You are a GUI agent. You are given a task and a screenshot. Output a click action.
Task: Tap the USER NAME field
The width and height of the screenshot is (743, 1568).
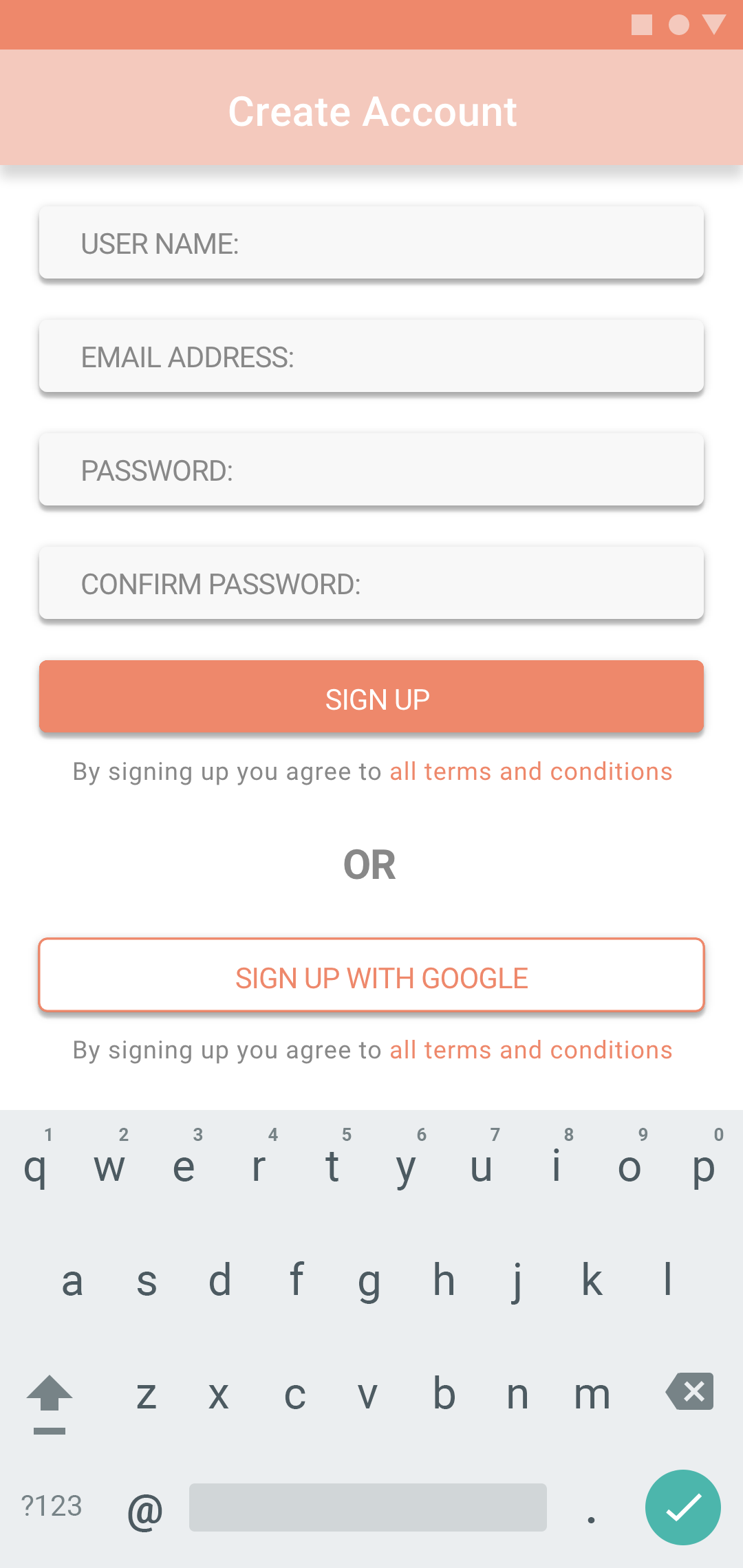coord(371,243)
